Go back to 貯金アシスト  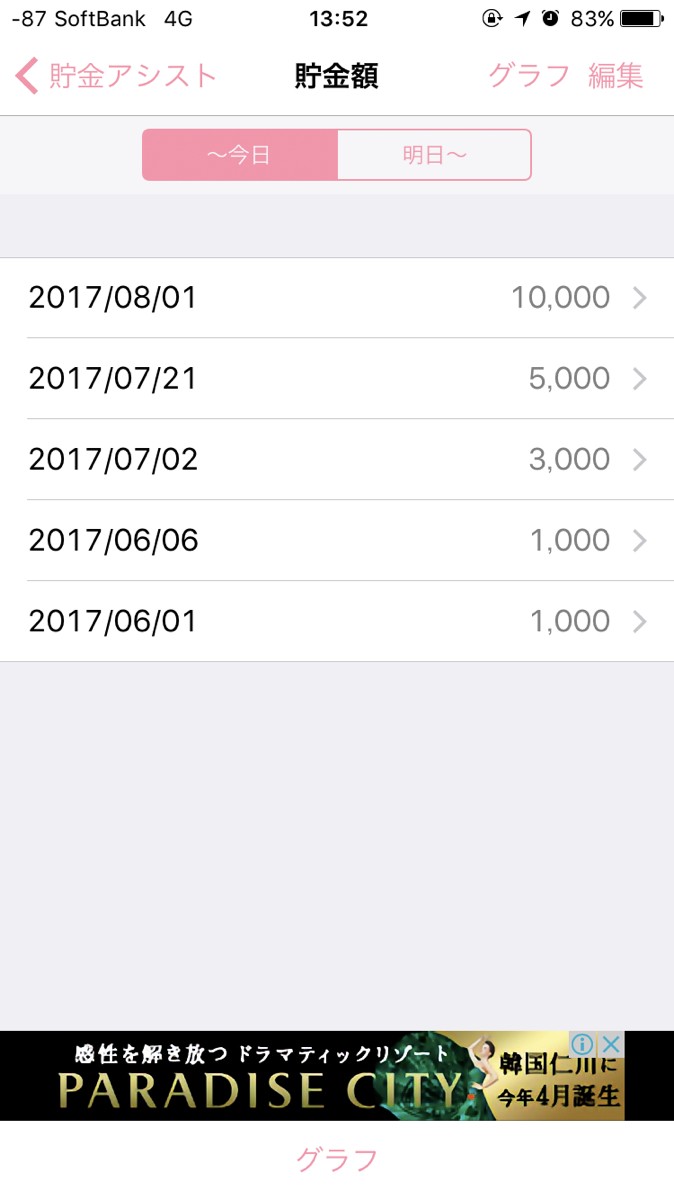[x=116, y=76]
